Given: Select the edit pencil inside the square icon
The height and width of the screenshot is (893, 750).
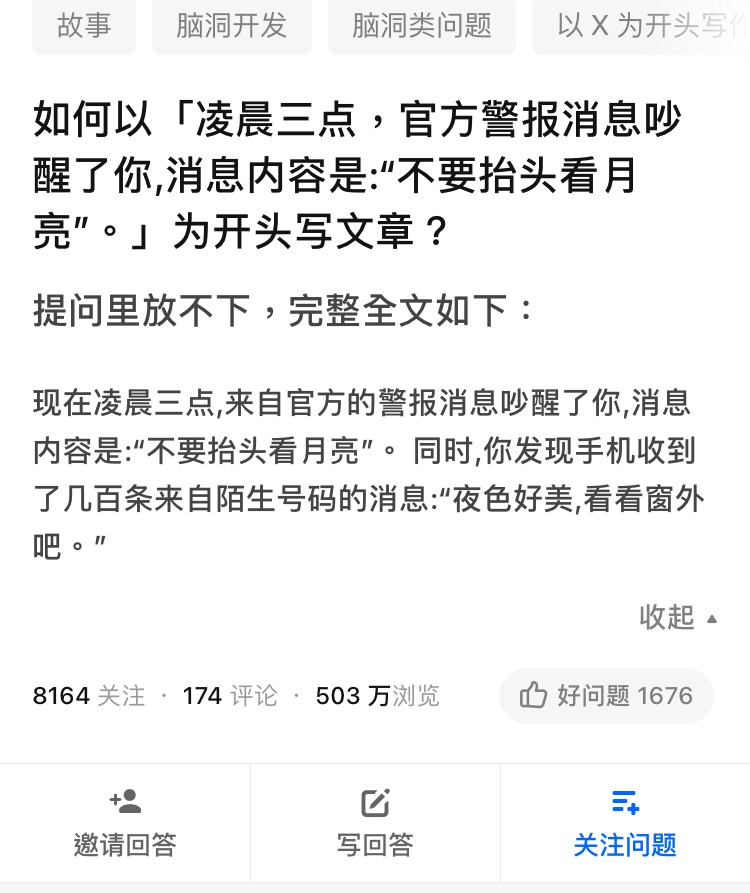Looking at the screenshot, I should coord(375,803).
